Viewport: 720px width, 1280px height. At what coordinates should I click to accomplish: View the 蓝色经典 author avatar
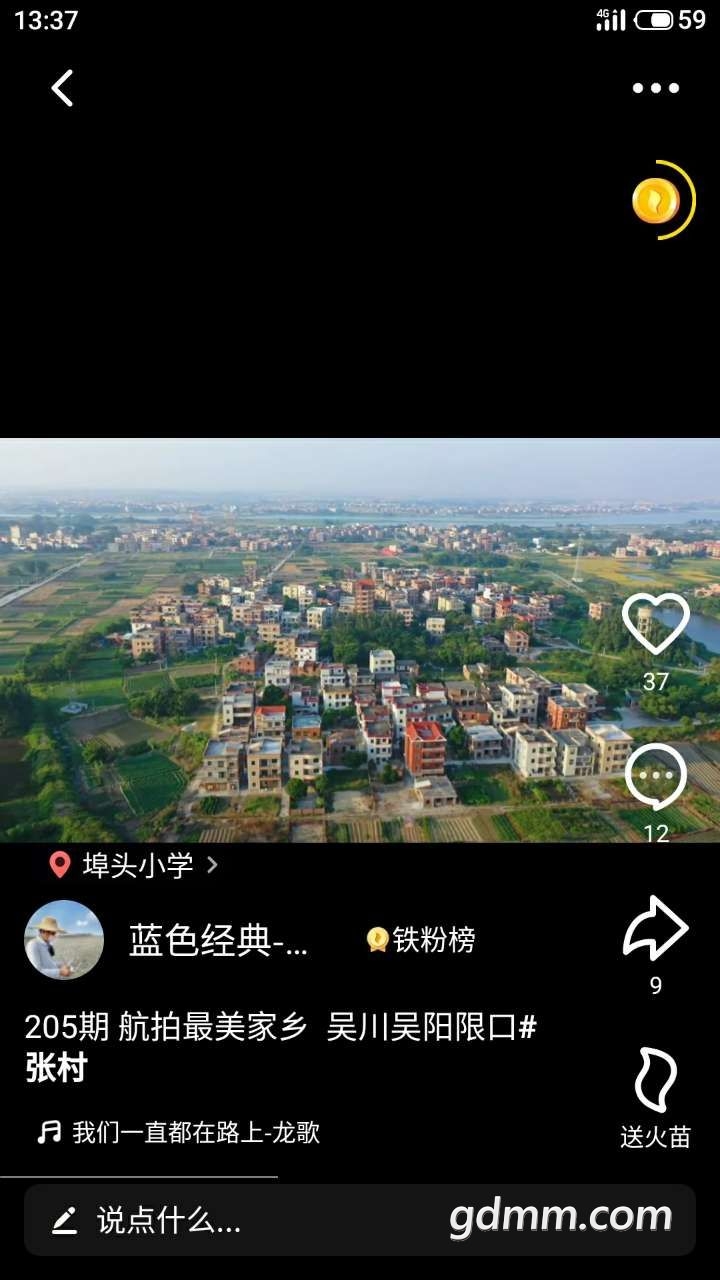pyautogui.click(x=64, y=940)
